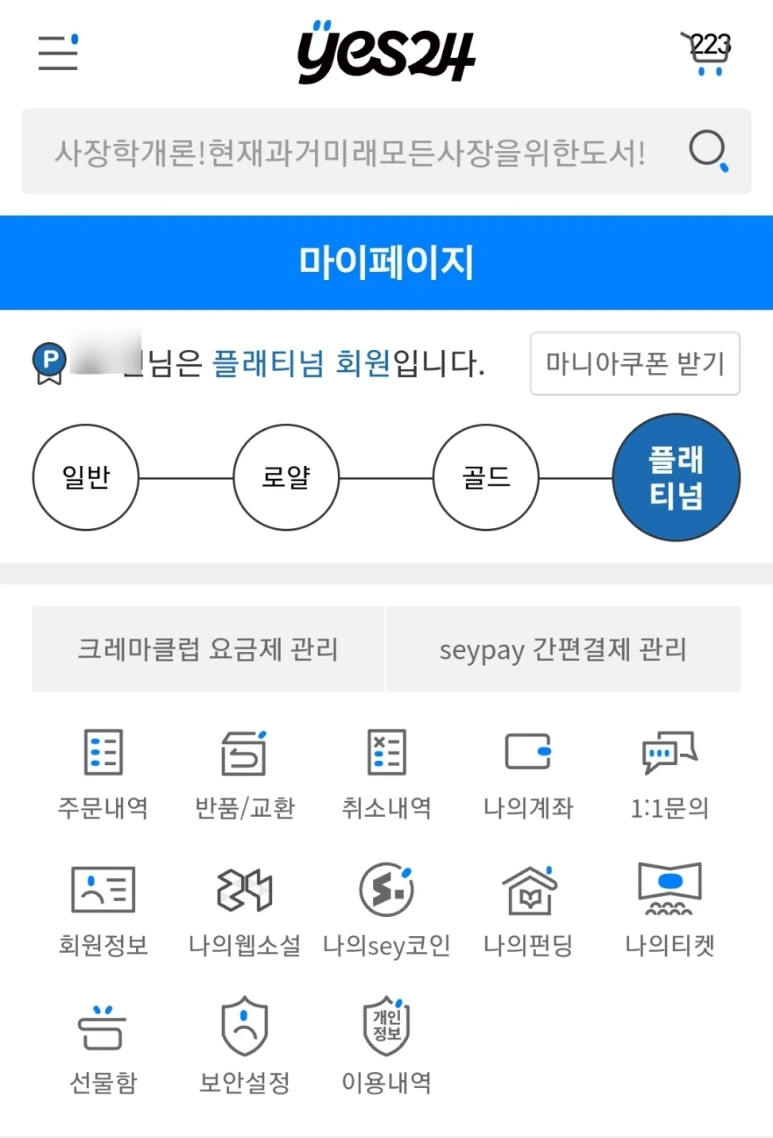
Task: Open the shopping cart showing 223 items
Action: 707,53
